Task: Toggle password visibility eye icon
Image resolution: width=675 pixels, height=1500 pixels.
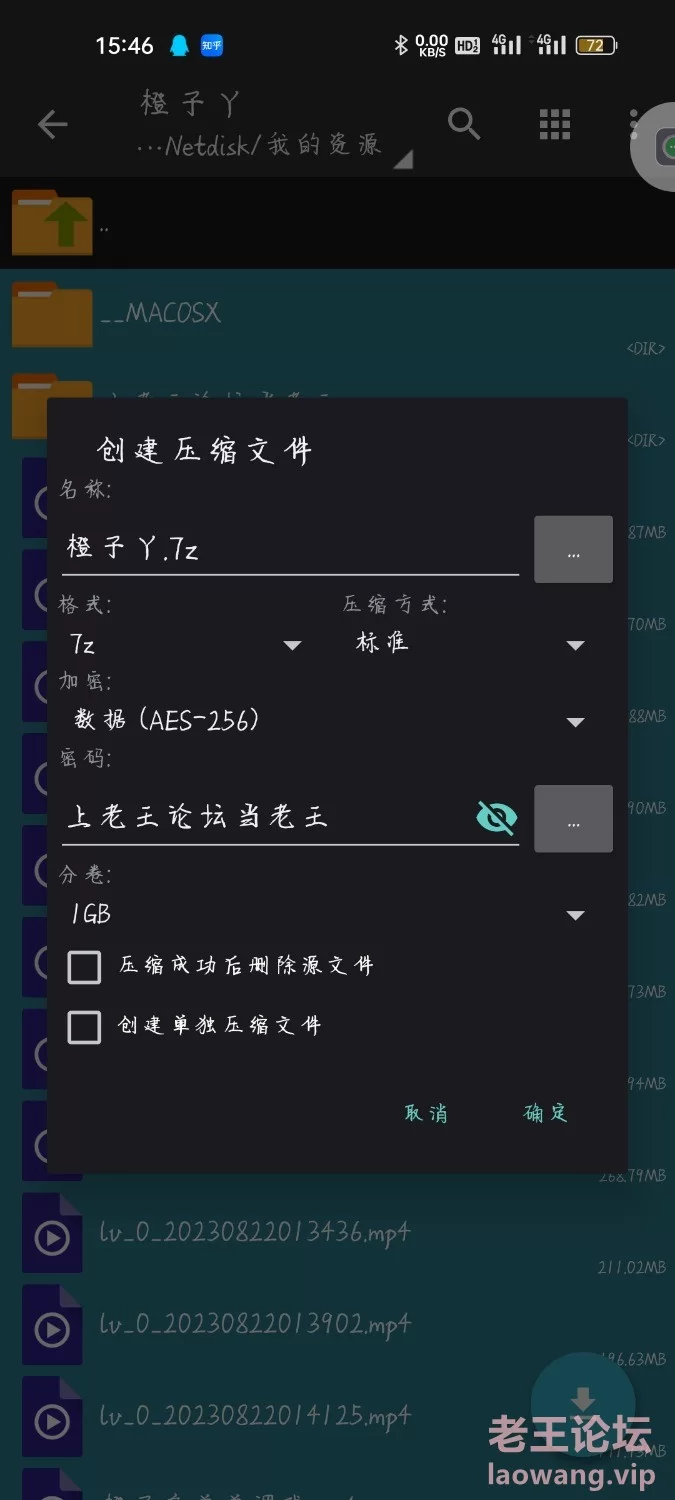Action: click(x=496, y=818)
